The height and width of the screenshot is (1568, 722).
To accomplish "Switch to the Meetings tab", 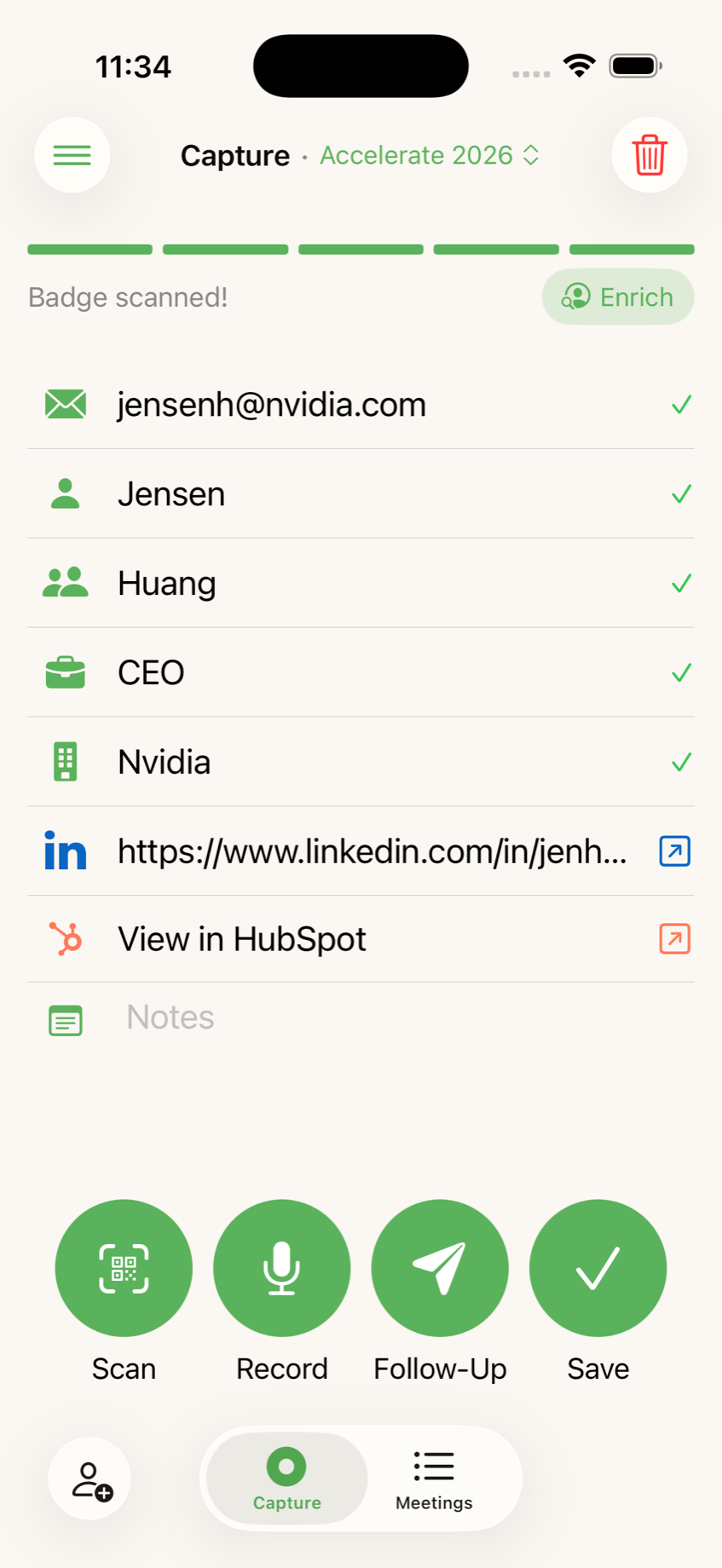I will 434,1479.
